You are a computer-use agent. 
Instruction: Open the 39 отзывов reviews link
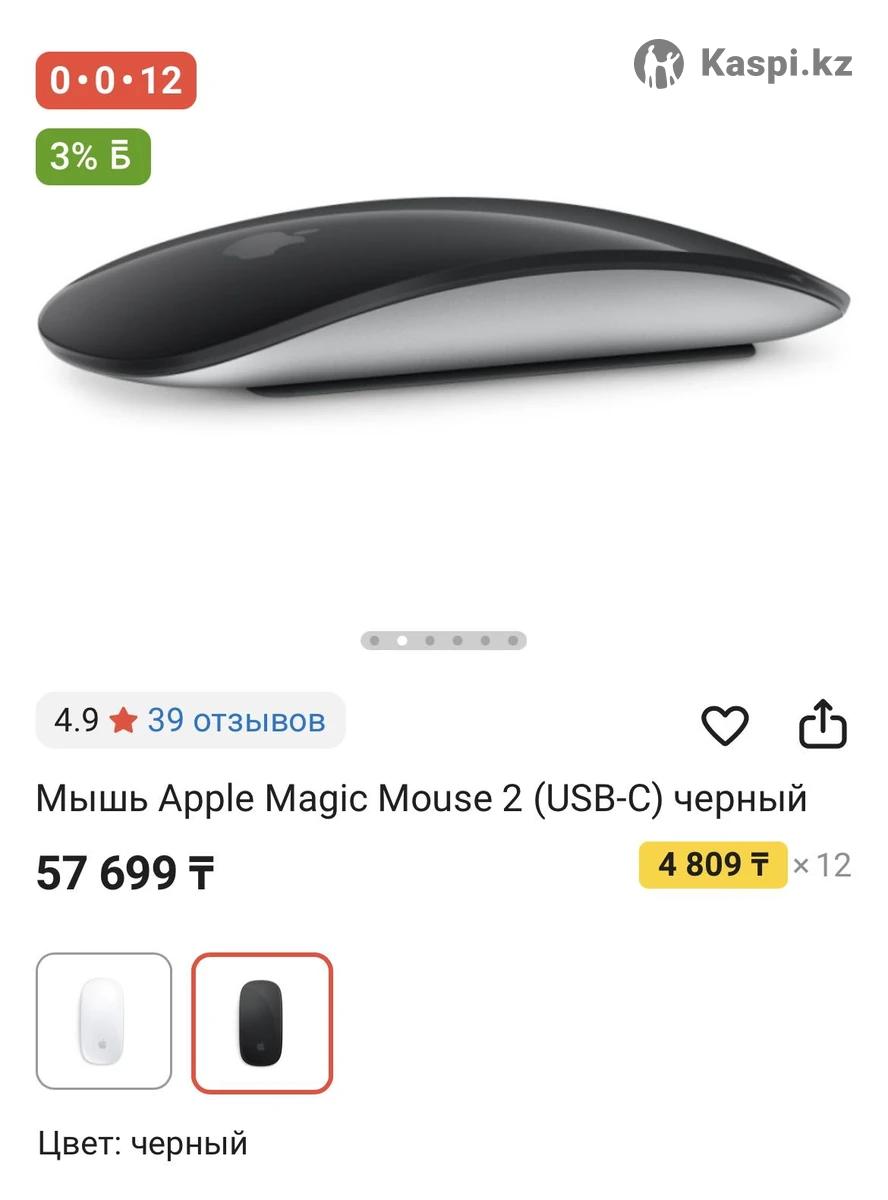point(236,720)
